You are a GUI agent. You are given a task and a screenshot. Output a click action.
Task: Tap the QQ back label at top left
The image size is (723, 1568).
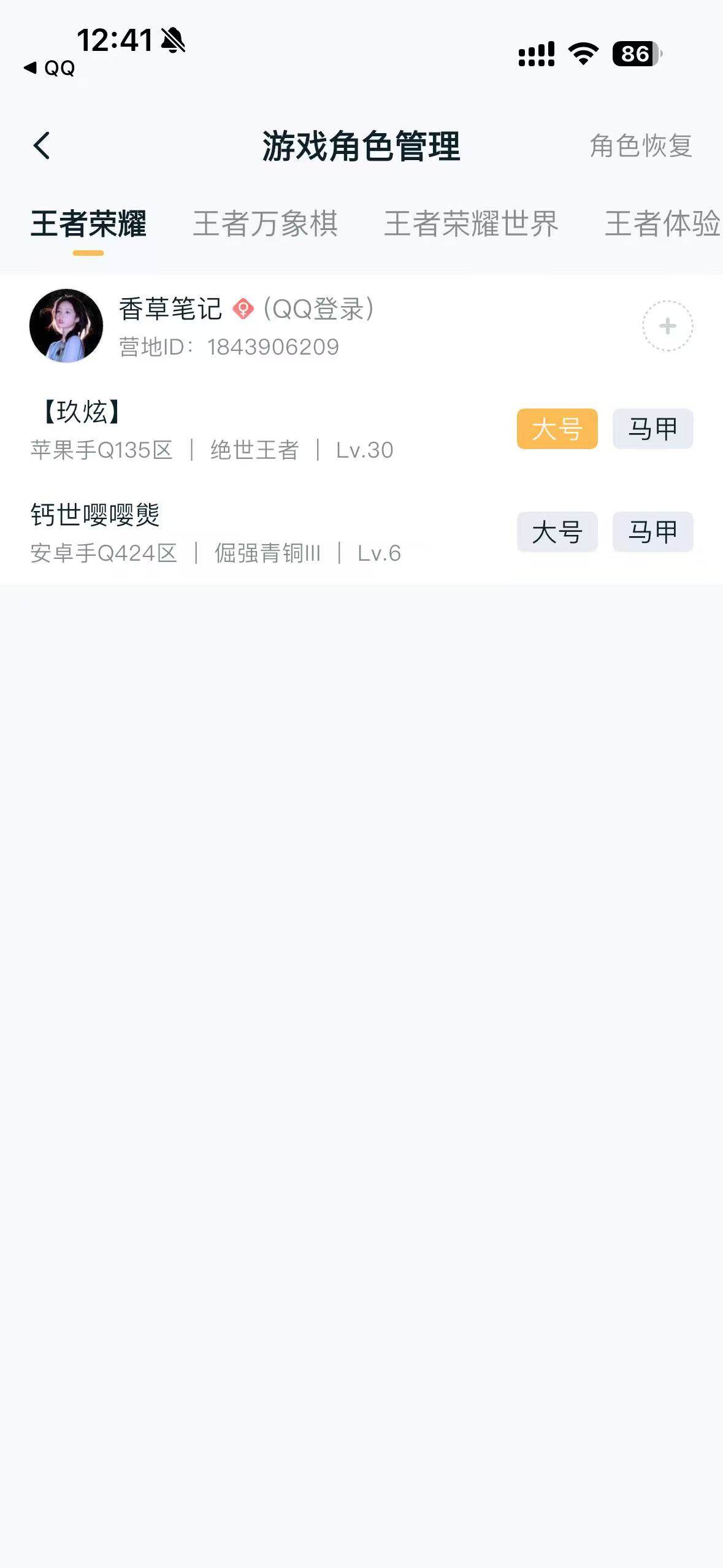pyautogui.click(x=49, y=69)
